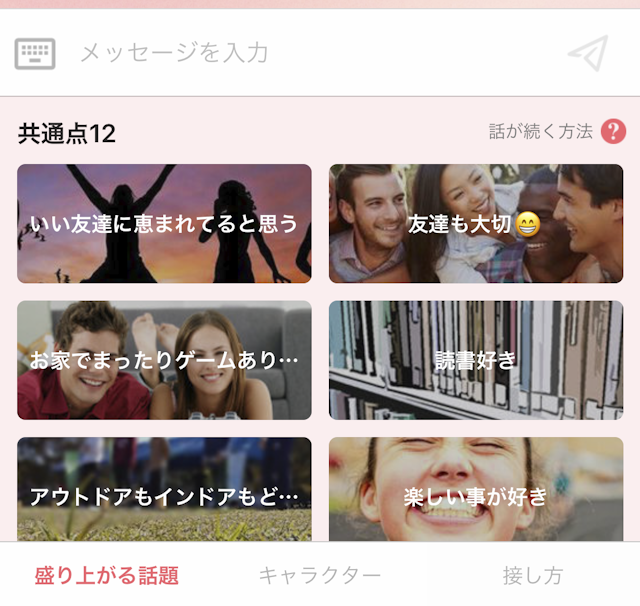The width and height of the screenshot is (640, 606).
Task: Tap the keyboard icon
Action: pos(35,53)
